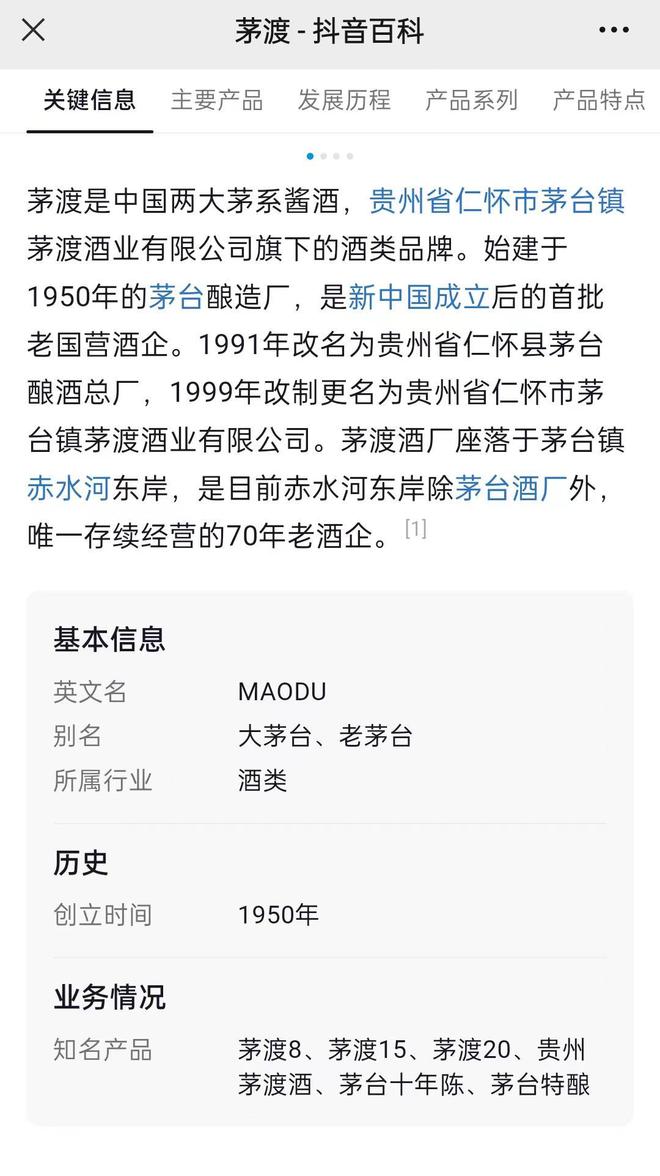Image resolution: width=660 pixels, height=1176 pixels.
Task: View citation reference [1]
Action: point(415,529)
